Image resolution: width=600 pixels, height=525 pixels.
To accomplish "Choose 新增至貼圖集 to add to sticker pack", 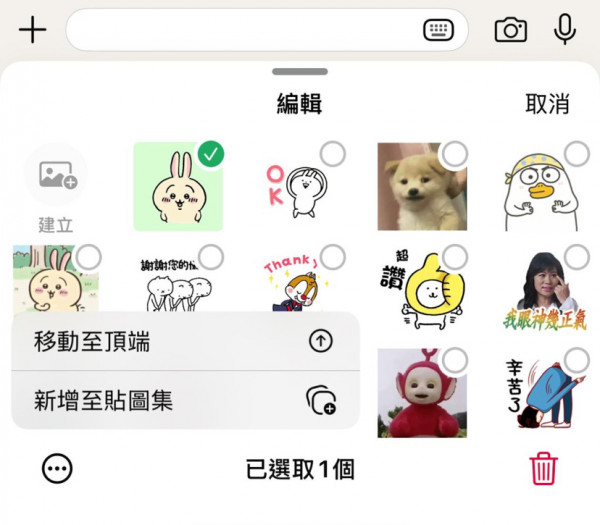I will click(185, 401).
